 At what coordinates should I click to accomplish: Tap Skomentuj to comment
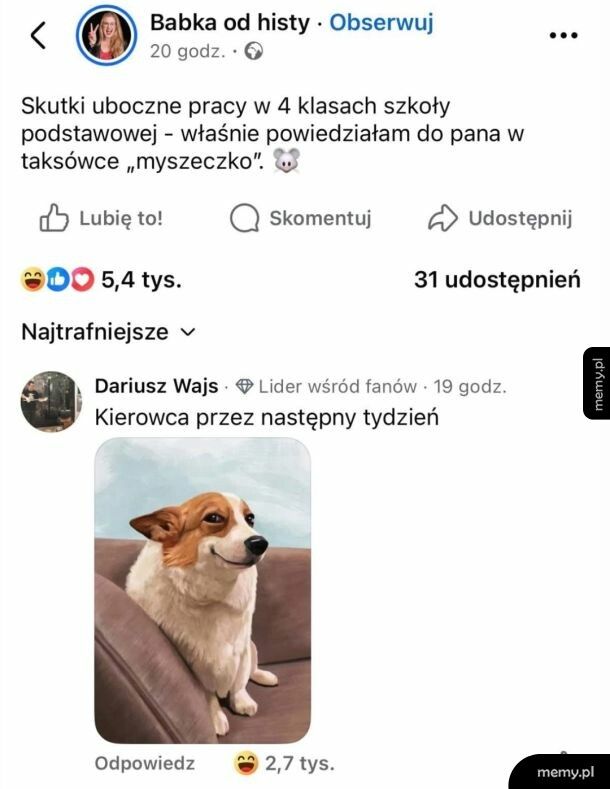[x=300, y=218]
